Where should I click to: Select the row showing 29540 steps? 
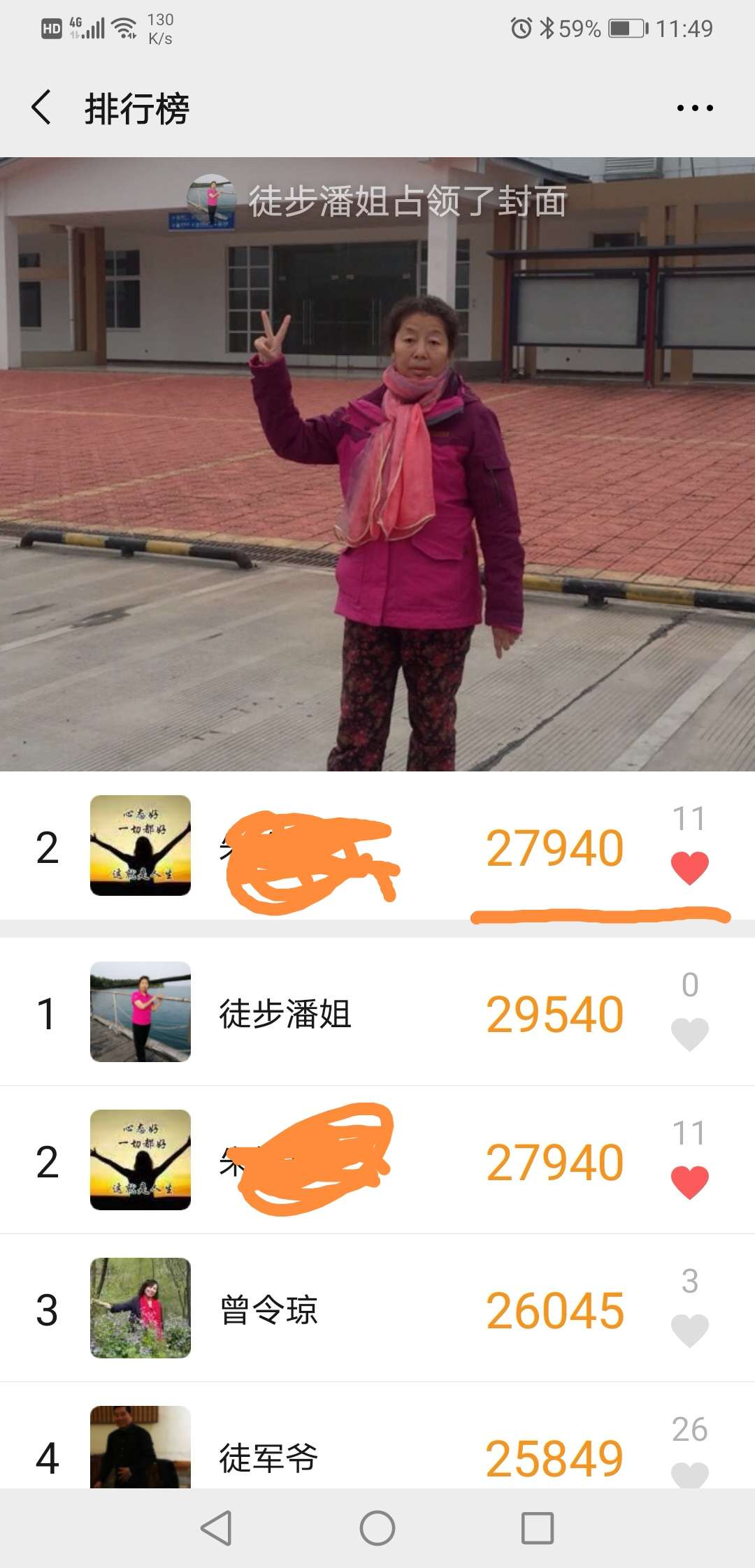(377, 1013)
